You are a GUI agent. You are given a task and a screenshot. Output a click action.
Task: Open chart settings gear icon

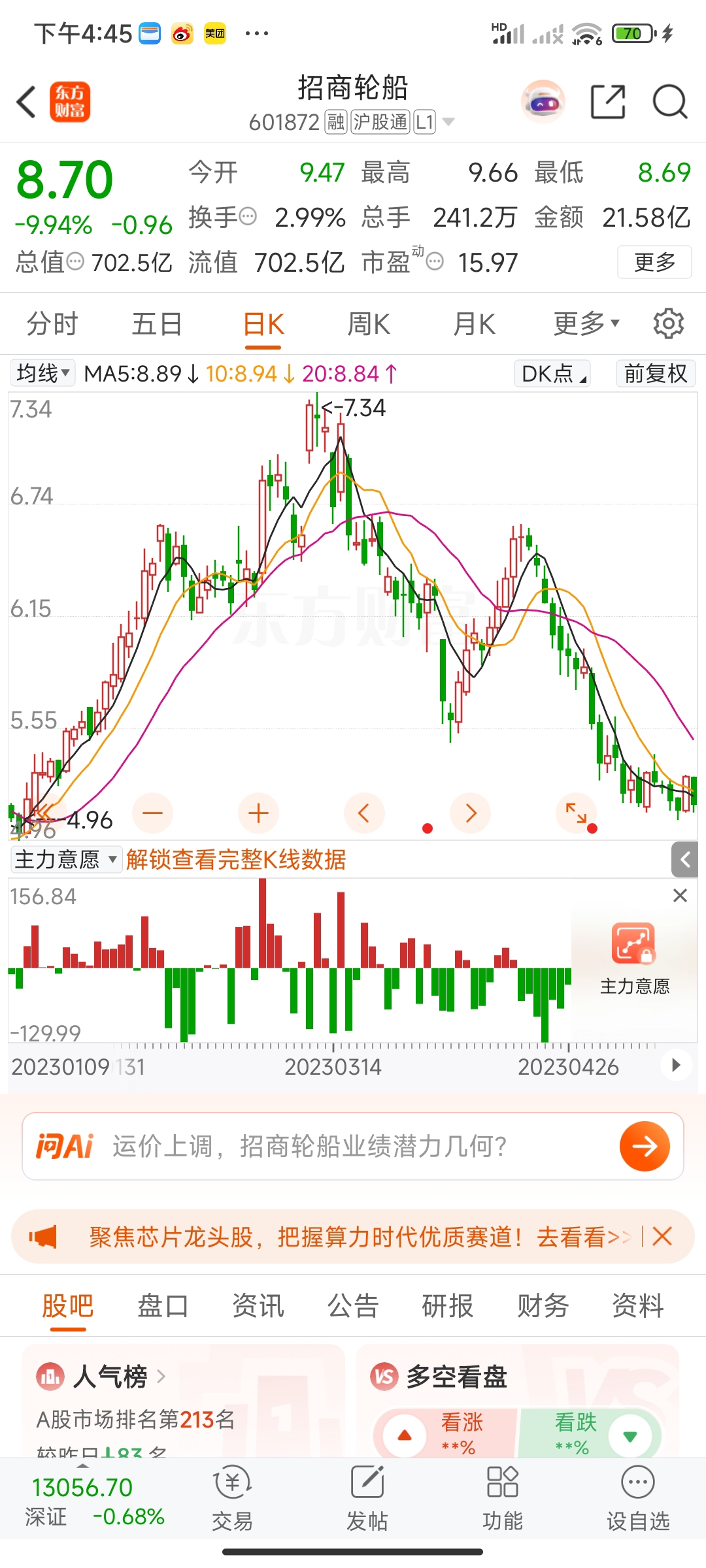(x=668, y=323)
